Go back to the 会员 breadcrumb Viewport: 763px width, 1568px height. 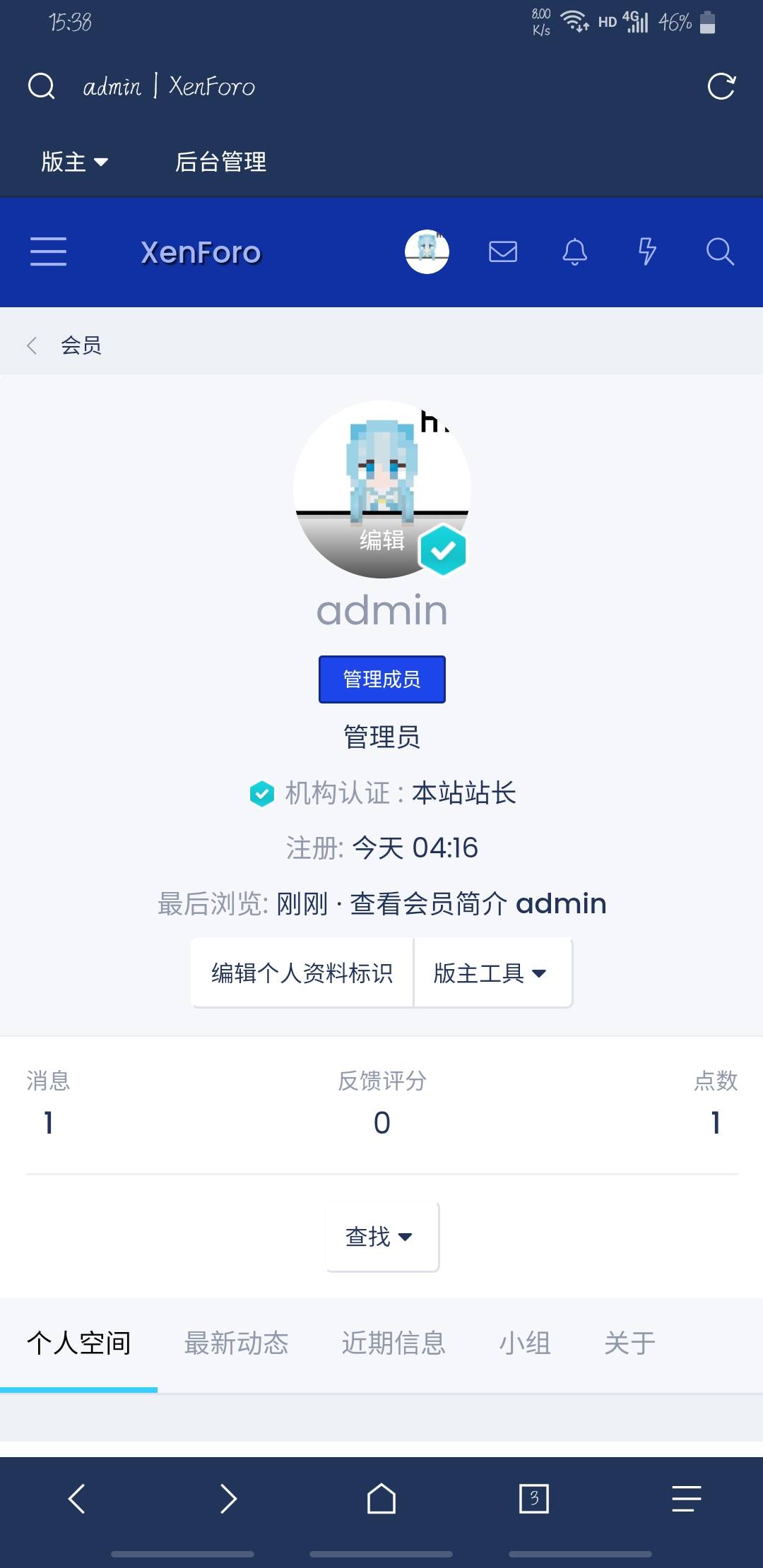click(81, 345)
